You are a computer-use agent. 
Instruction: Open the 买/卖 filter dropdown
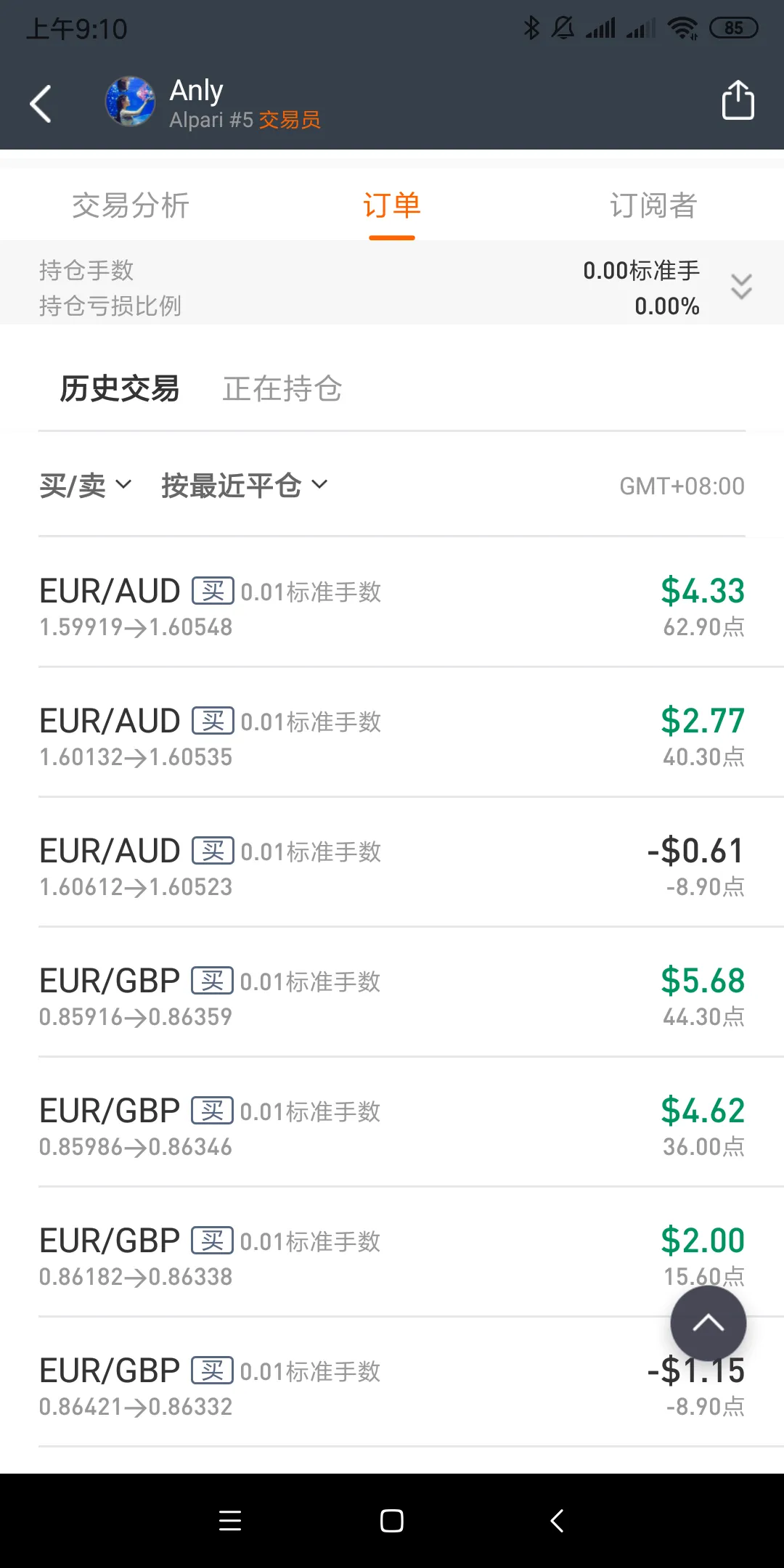(86, 486)
